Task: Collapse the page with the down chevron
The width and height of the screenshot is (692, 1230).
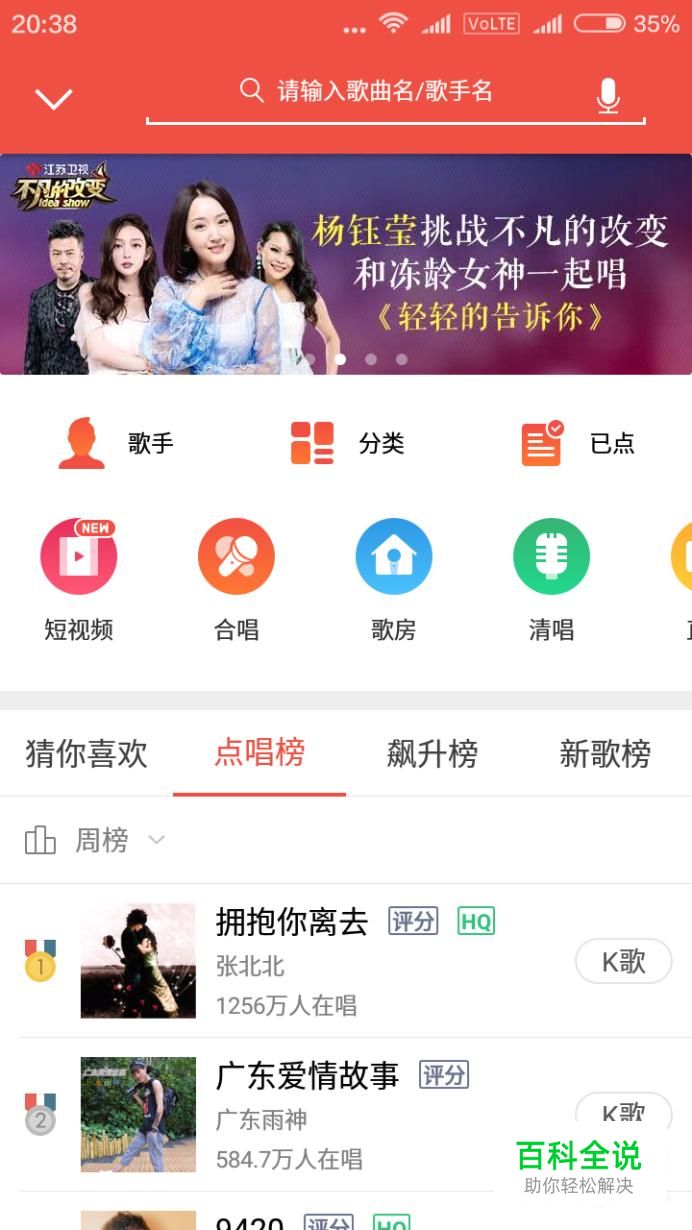Action: point(53,98)
